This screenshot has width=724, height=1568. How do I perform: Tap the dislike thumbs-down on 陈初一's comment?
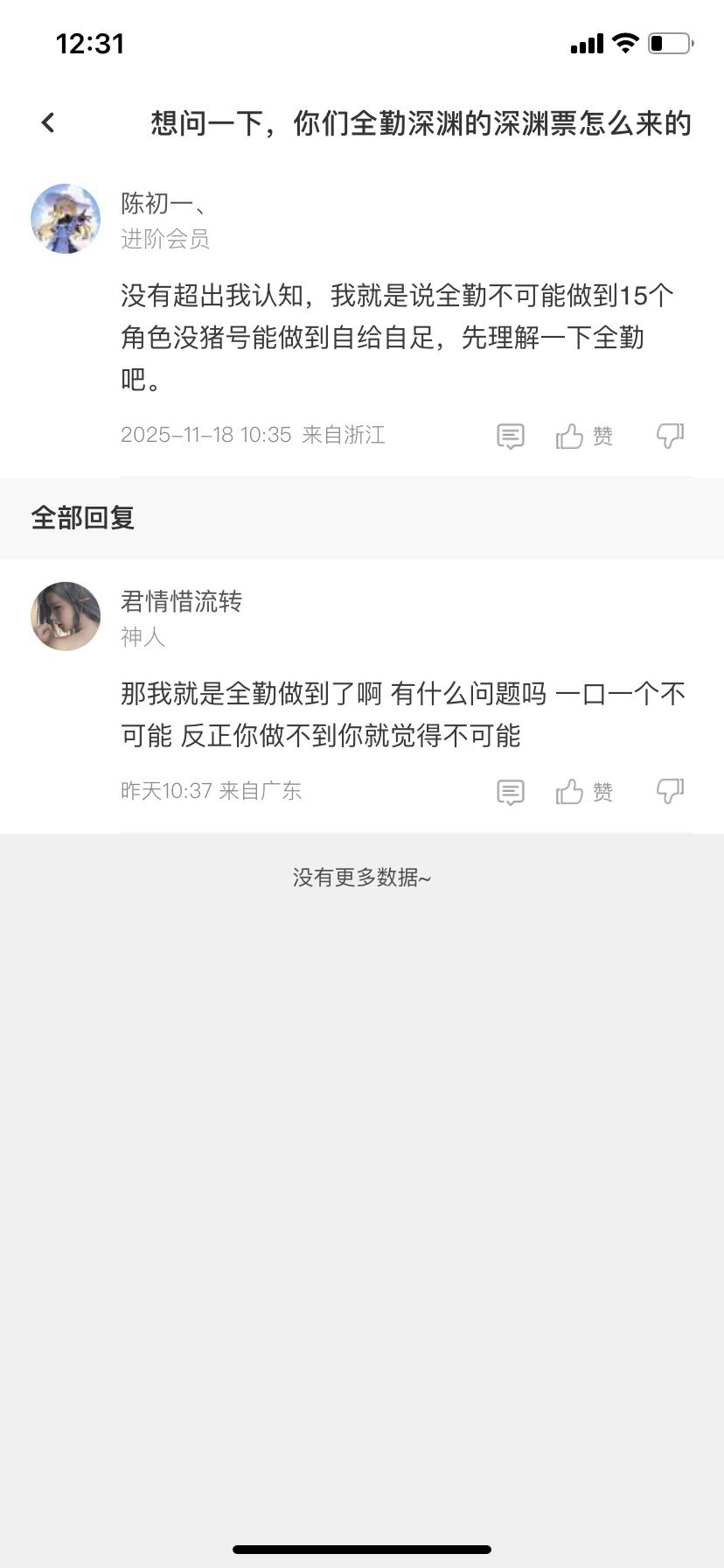click(670, 435)
